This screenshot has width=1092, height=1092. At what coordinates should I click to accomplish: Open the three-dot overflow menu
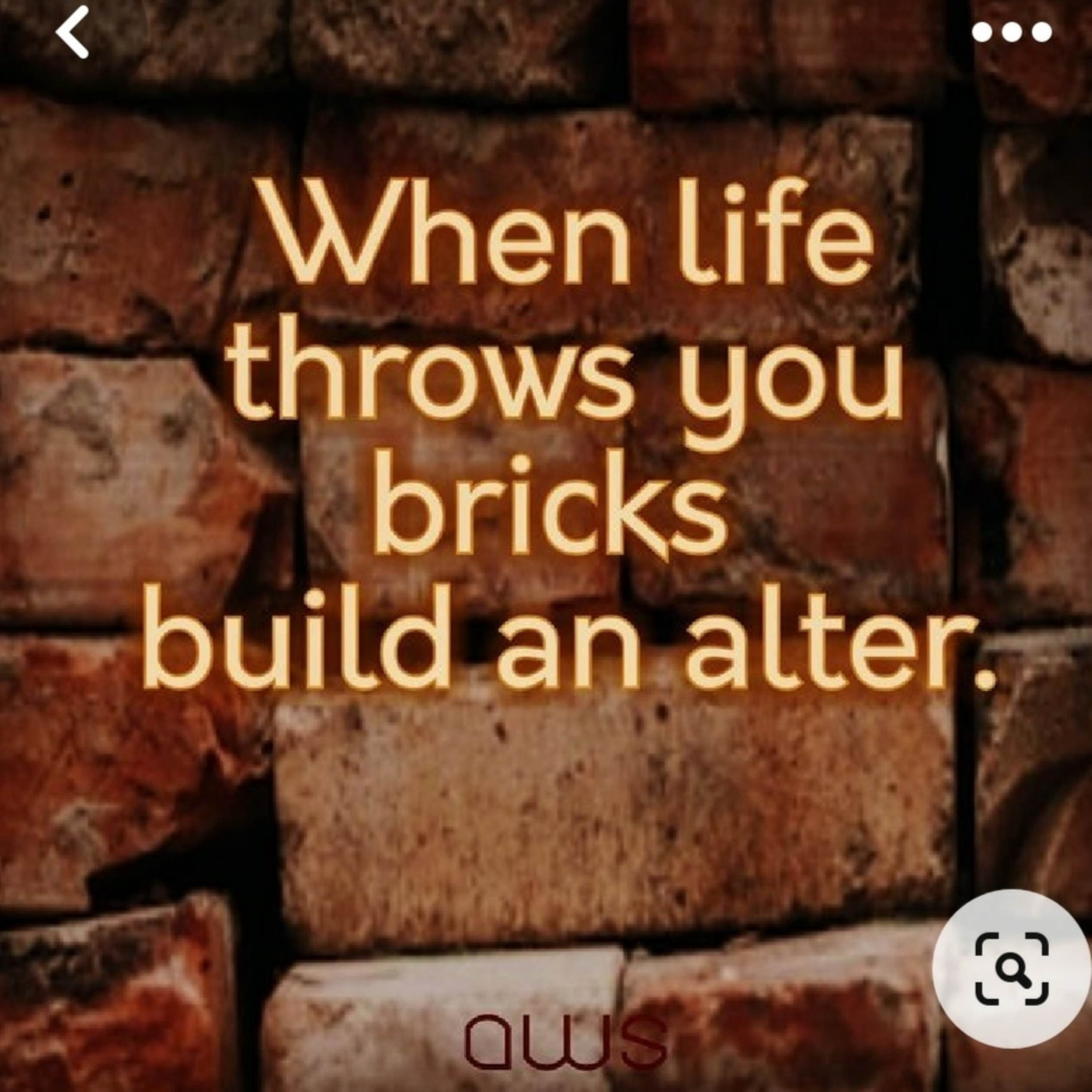coord(1012,32)
